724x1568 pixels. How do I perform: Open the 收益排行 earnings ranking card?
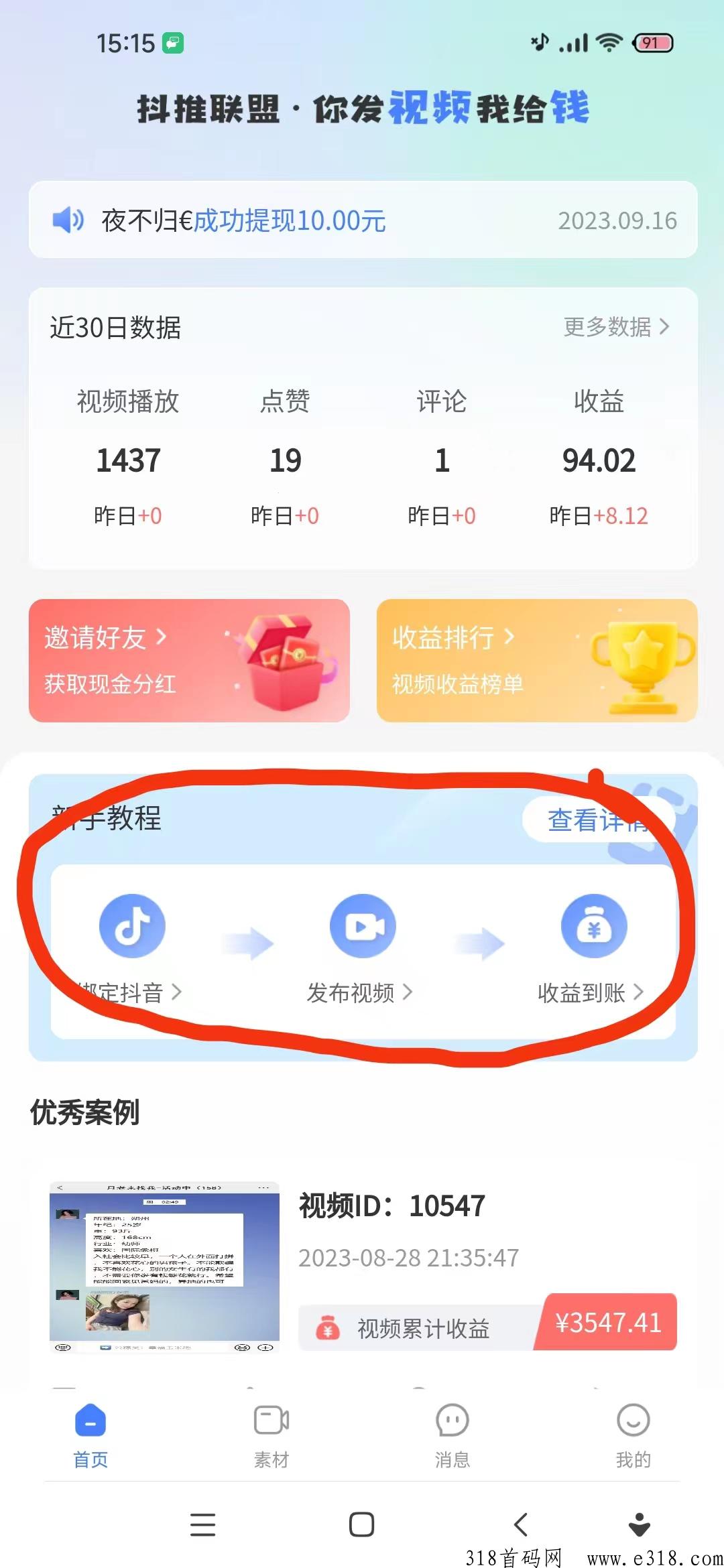(x=536, y=661)
